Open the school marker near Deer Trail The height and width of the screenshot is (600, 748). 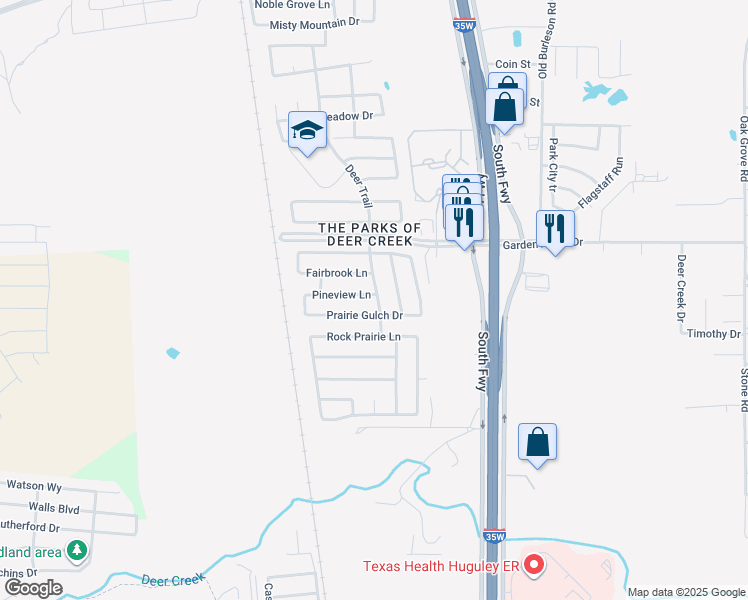pyautogui.click(x=307, y=133)
